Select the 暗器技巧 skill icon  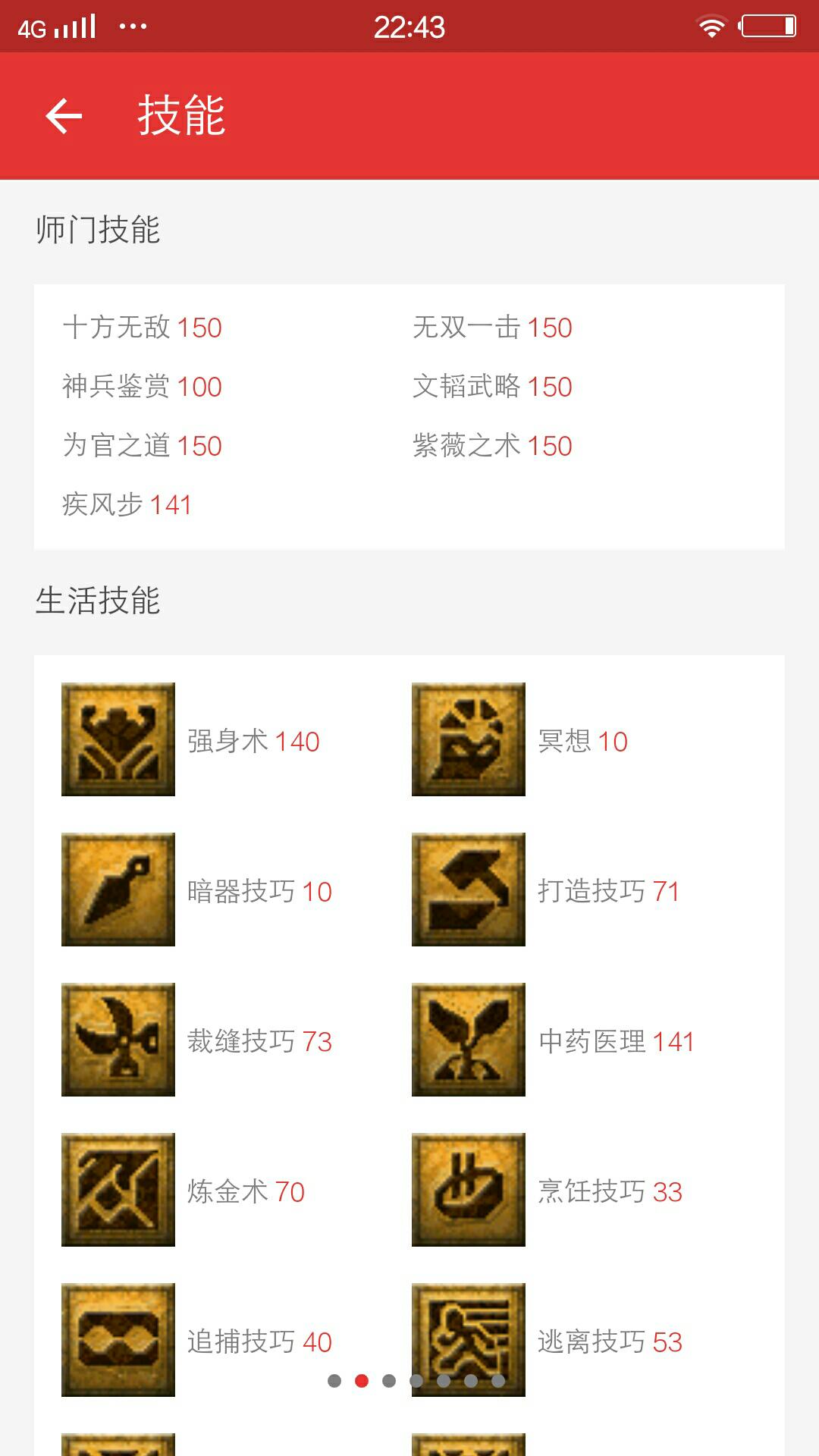[118, 890]
